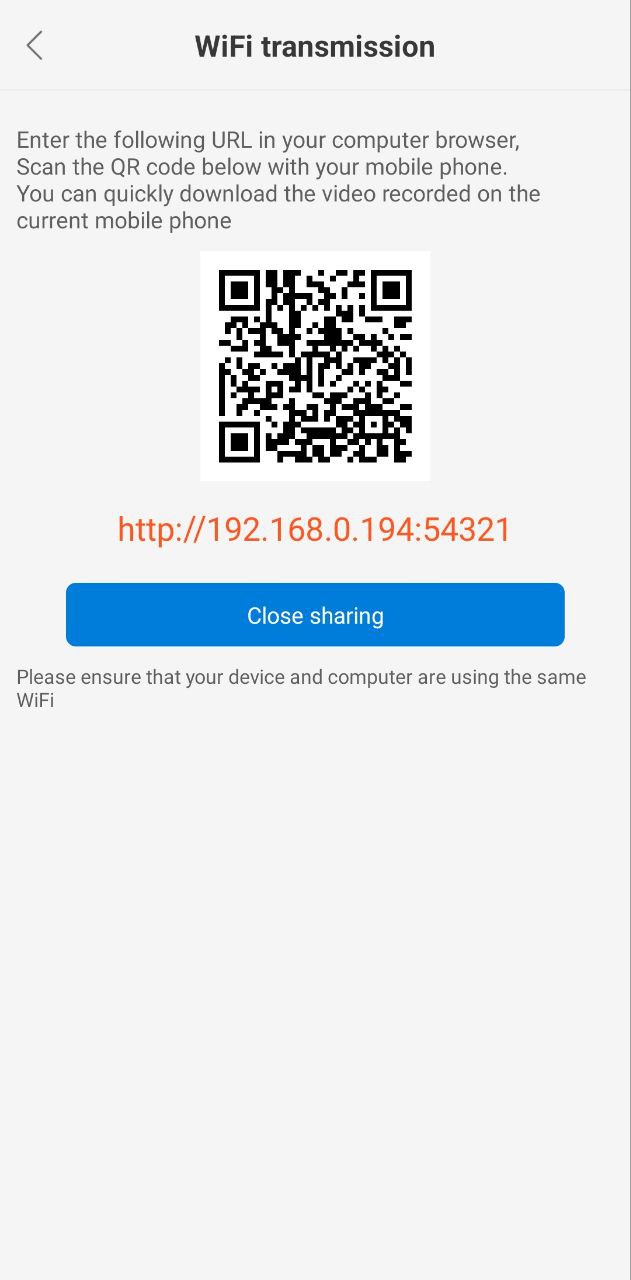This screenshot has height=1280, width=631.
Task: Open the http://192.168.0.194:54321 link
Action: 314,530
